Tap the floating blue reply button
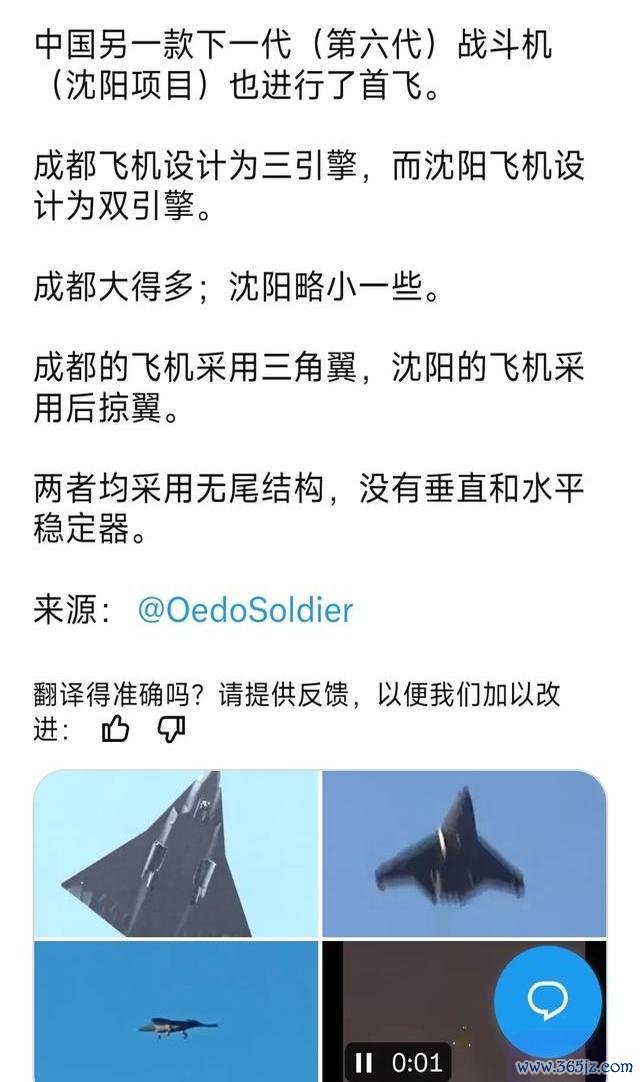This screenshot has height=1082, width=640. coord(547,998)
